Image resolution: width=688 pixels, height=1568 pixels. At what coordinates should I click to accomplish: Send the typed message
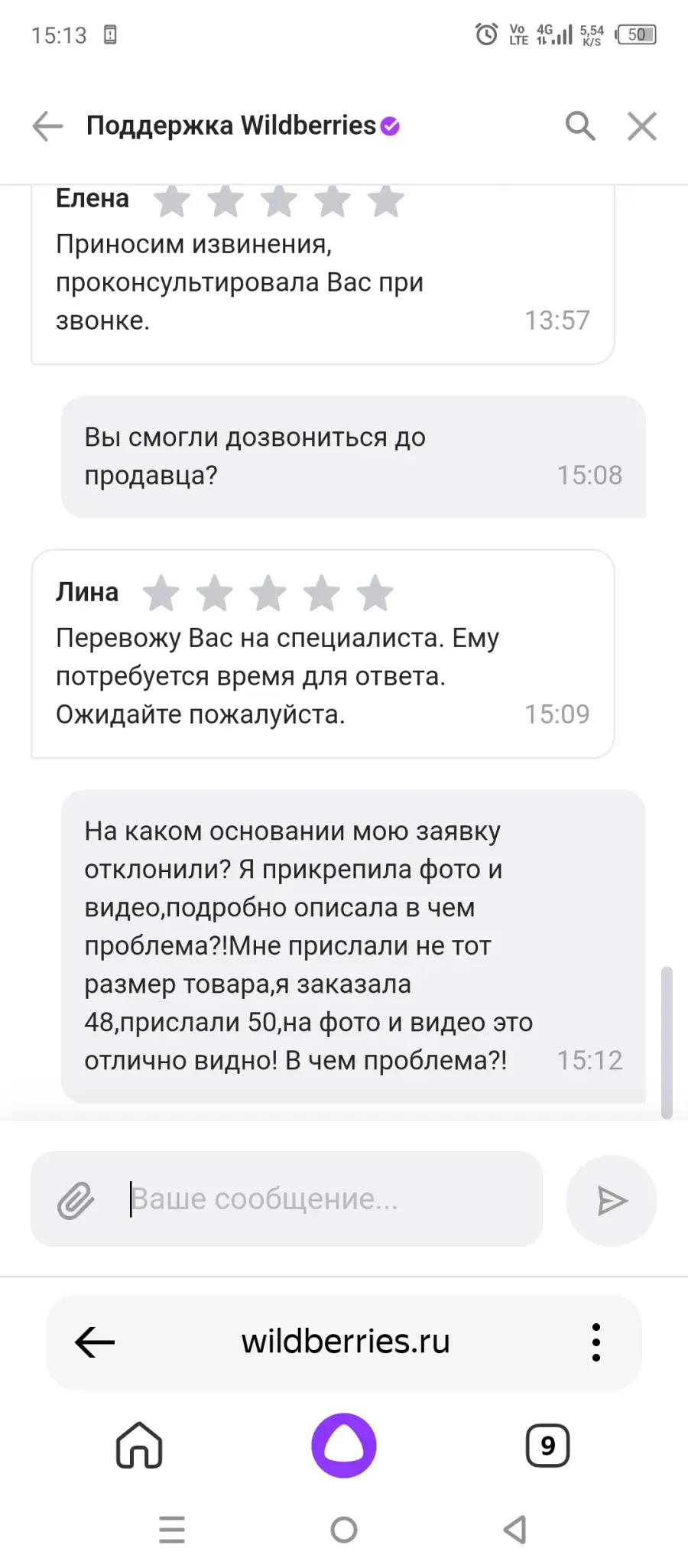pos(612,1201)
